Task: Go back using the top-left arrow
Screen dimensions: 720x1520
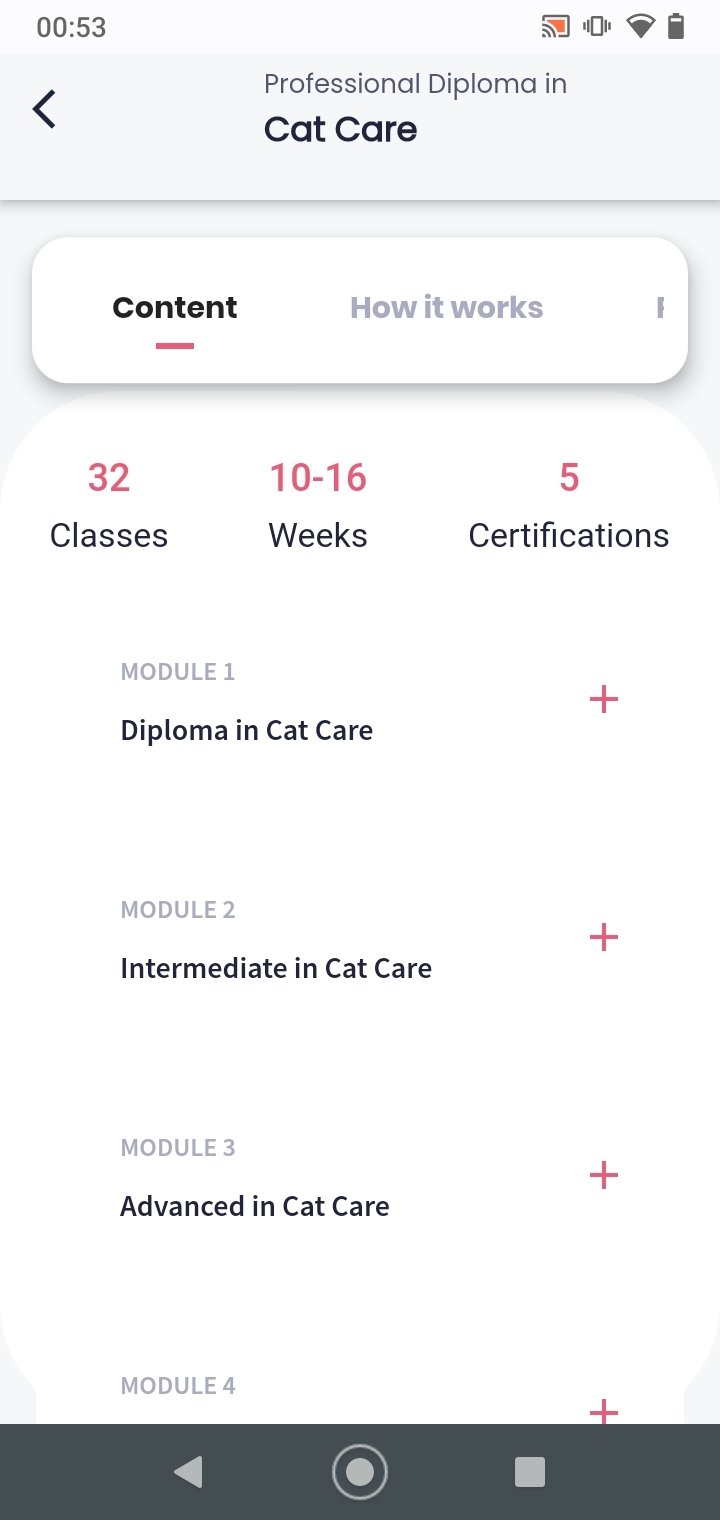Action: (x=44, y=109)
